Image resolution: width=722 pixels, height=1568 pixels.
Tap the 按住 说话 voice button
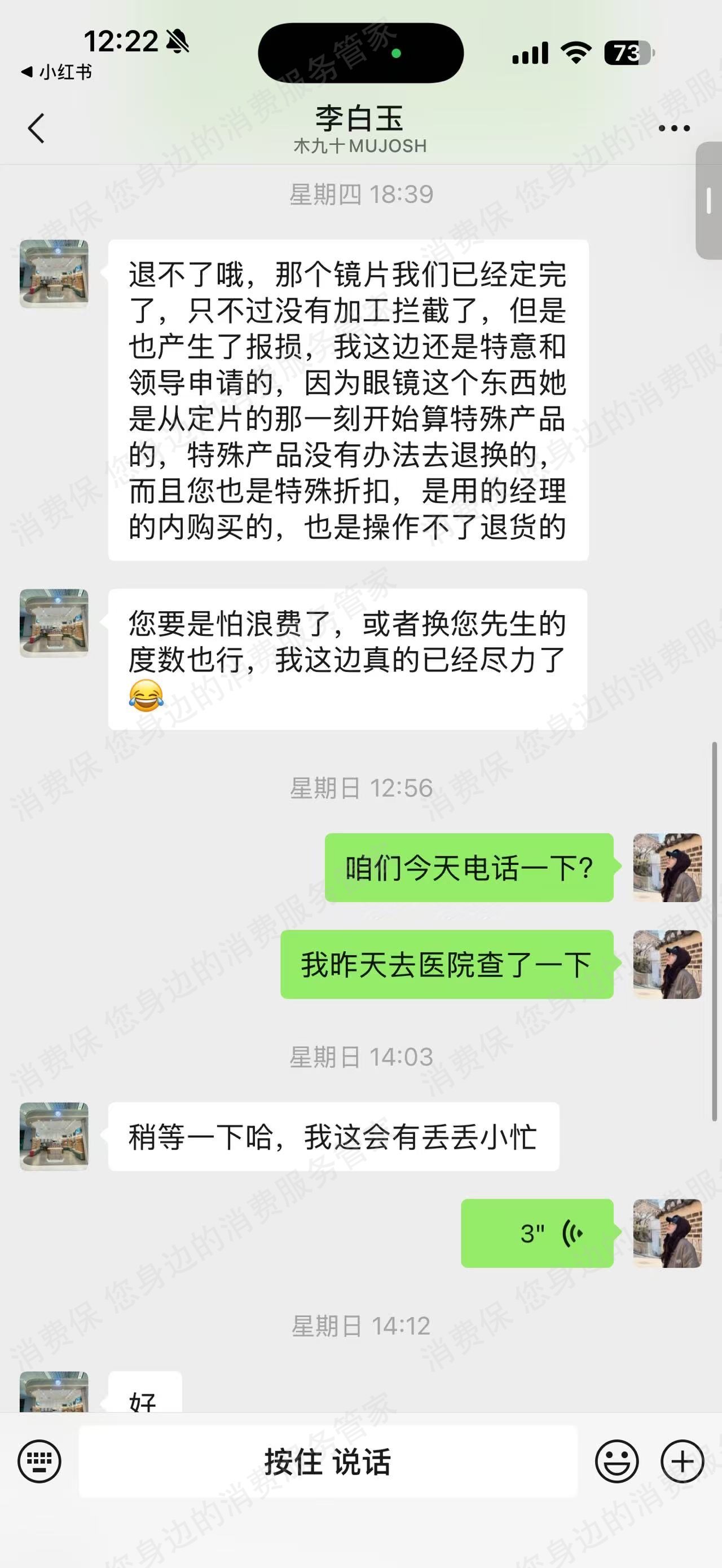[328, 1461]
